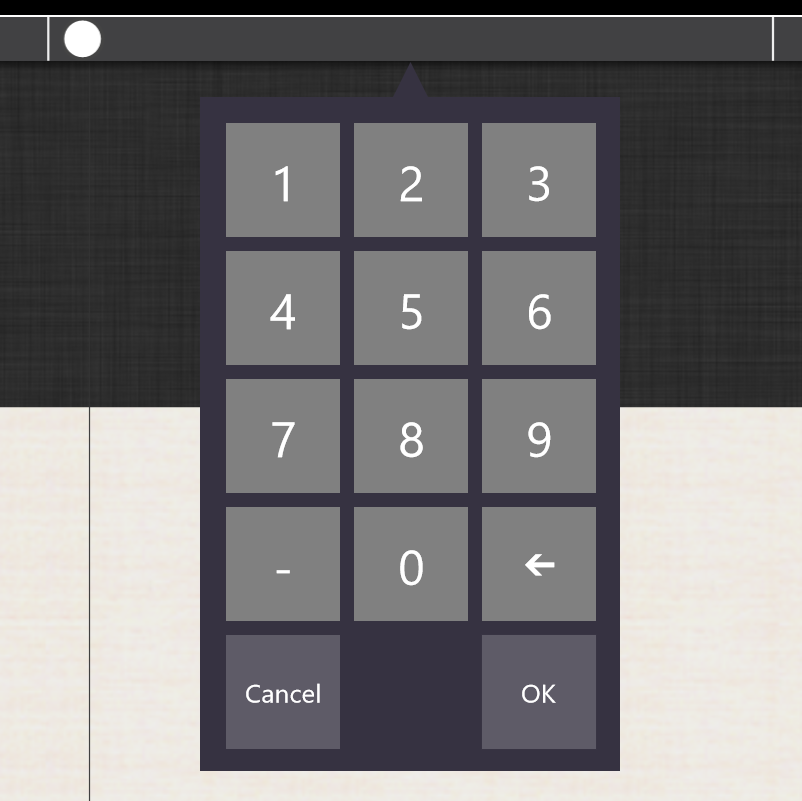Image resolution: width=802 pixels, height=801 pixels.
Task: Enter the number 8
Action: click(411, 436)
